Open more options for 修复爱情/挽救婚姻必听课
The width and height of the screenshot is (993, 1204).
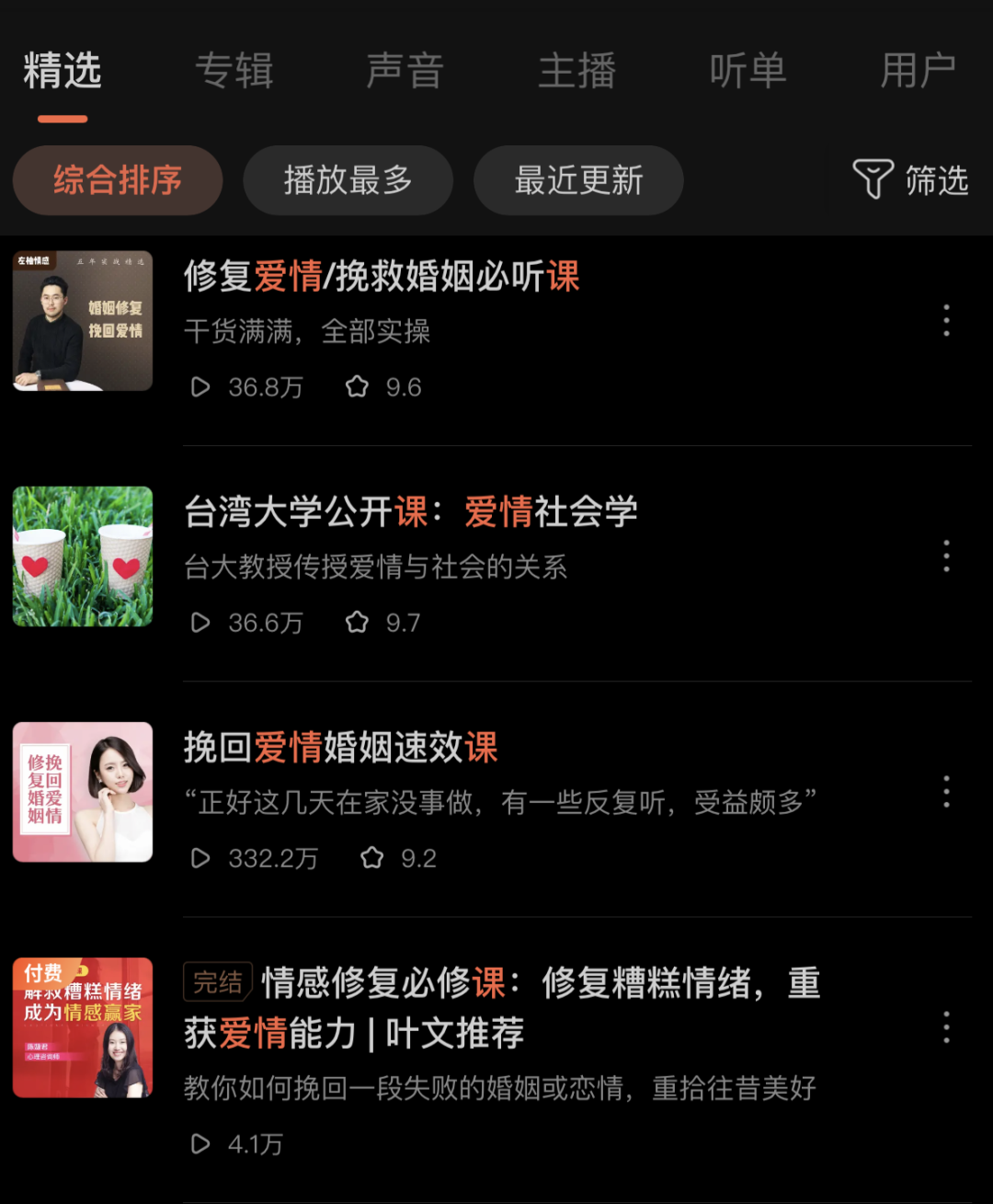click(946, 321)
